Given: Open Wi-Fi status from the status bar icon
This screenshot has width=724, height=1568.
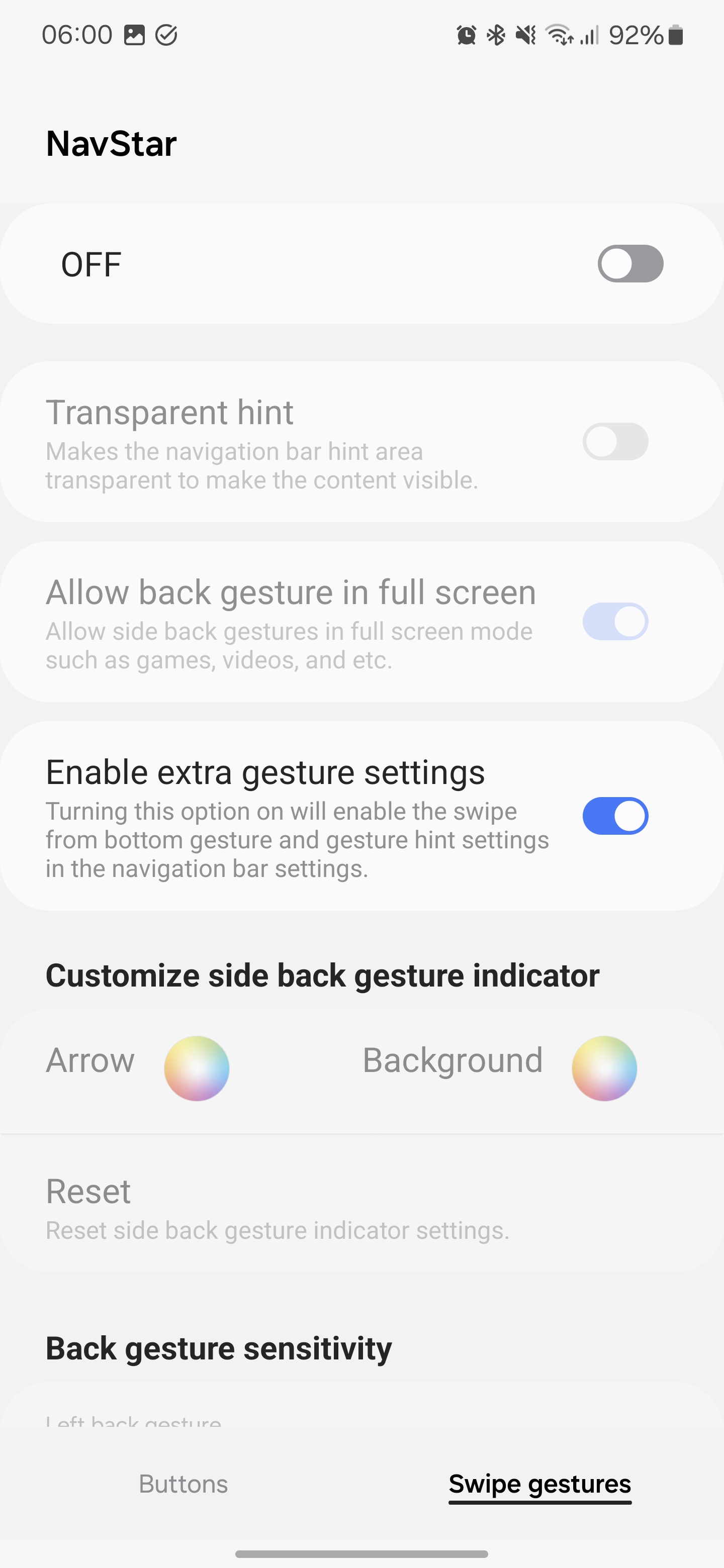Looking at the screenshot, I should coord(561,35).
